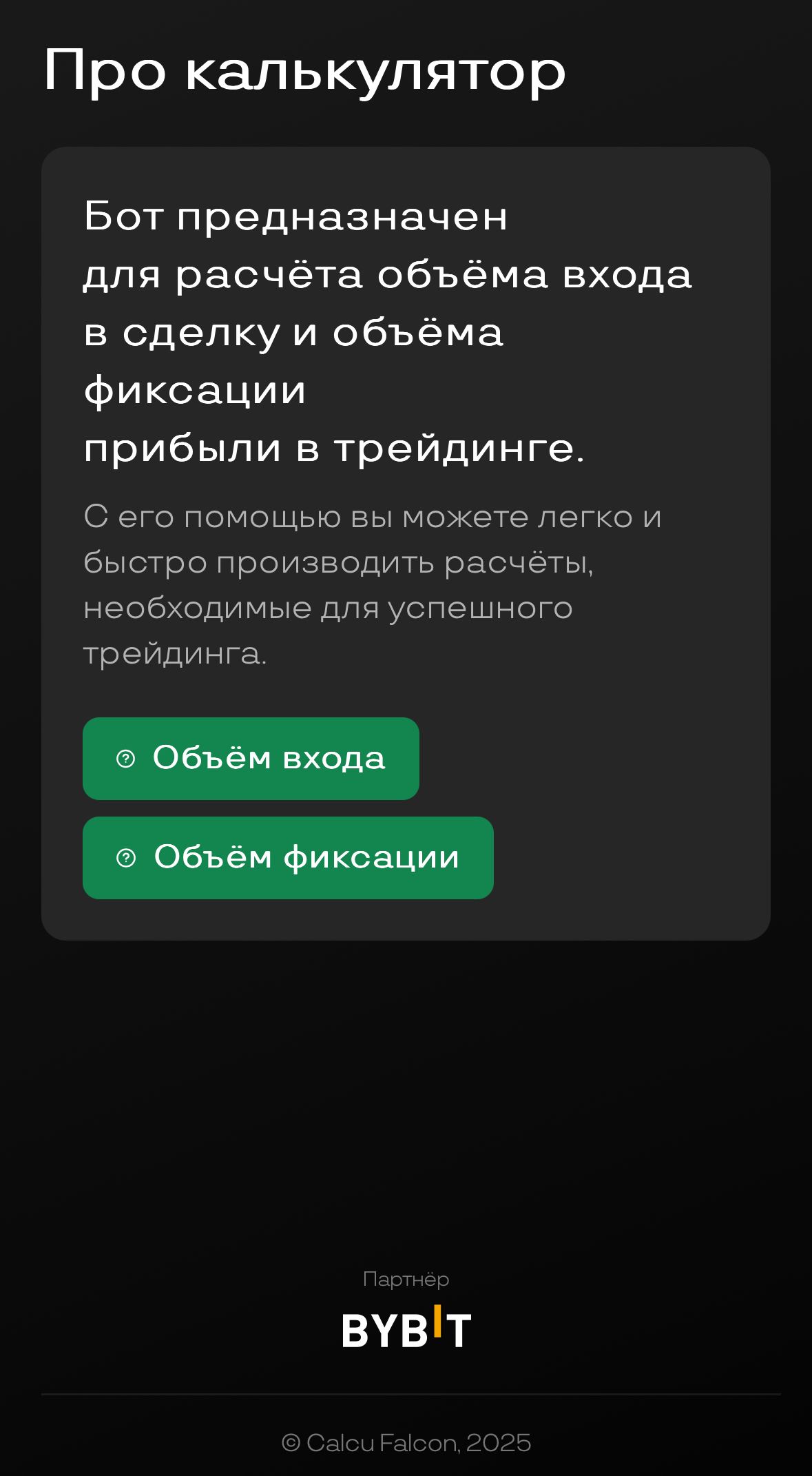The image size is (812, 1476).
Task: Open Объём фиксации calculator
Action: pyautogui.click(x=289, y=859)
